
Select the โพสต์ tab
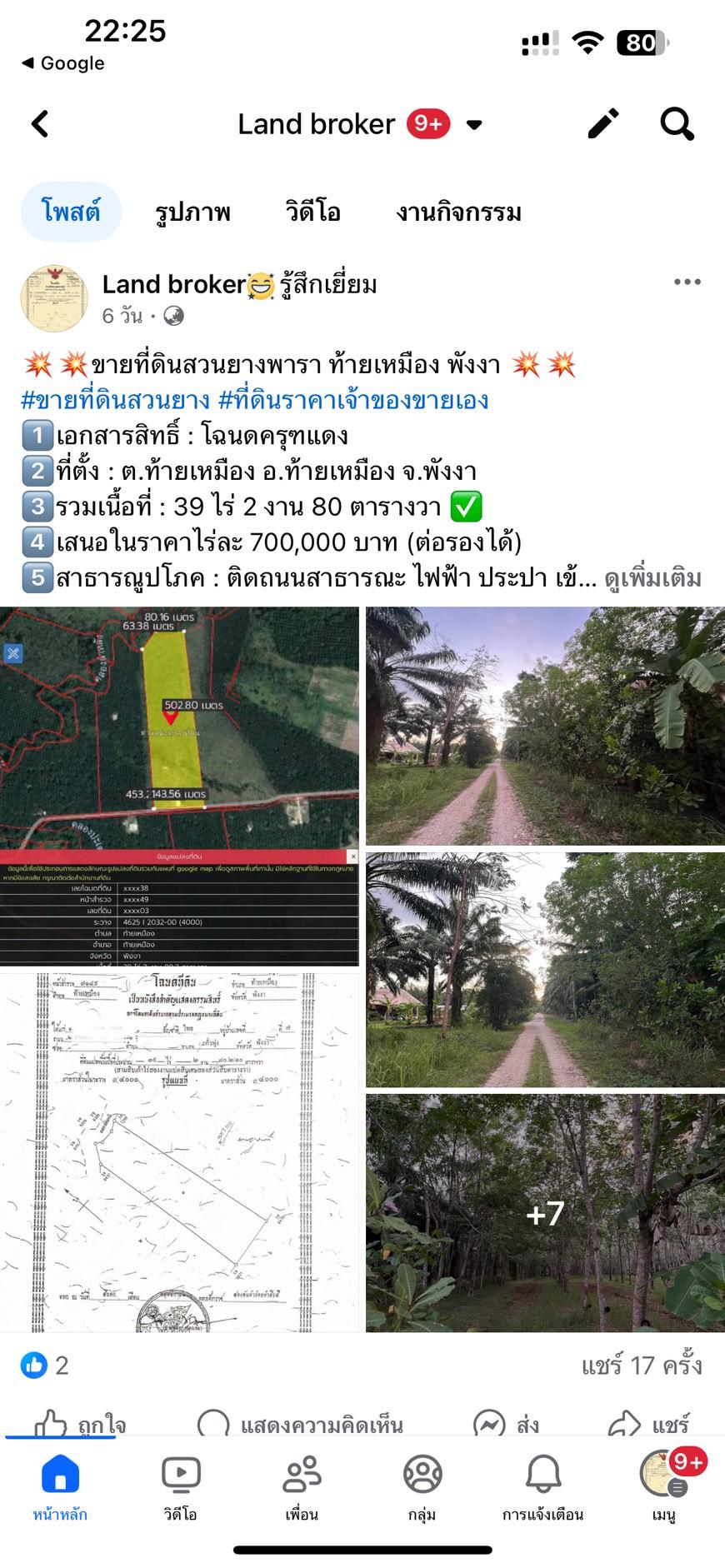pyautogui.click(x=71, y=212)
